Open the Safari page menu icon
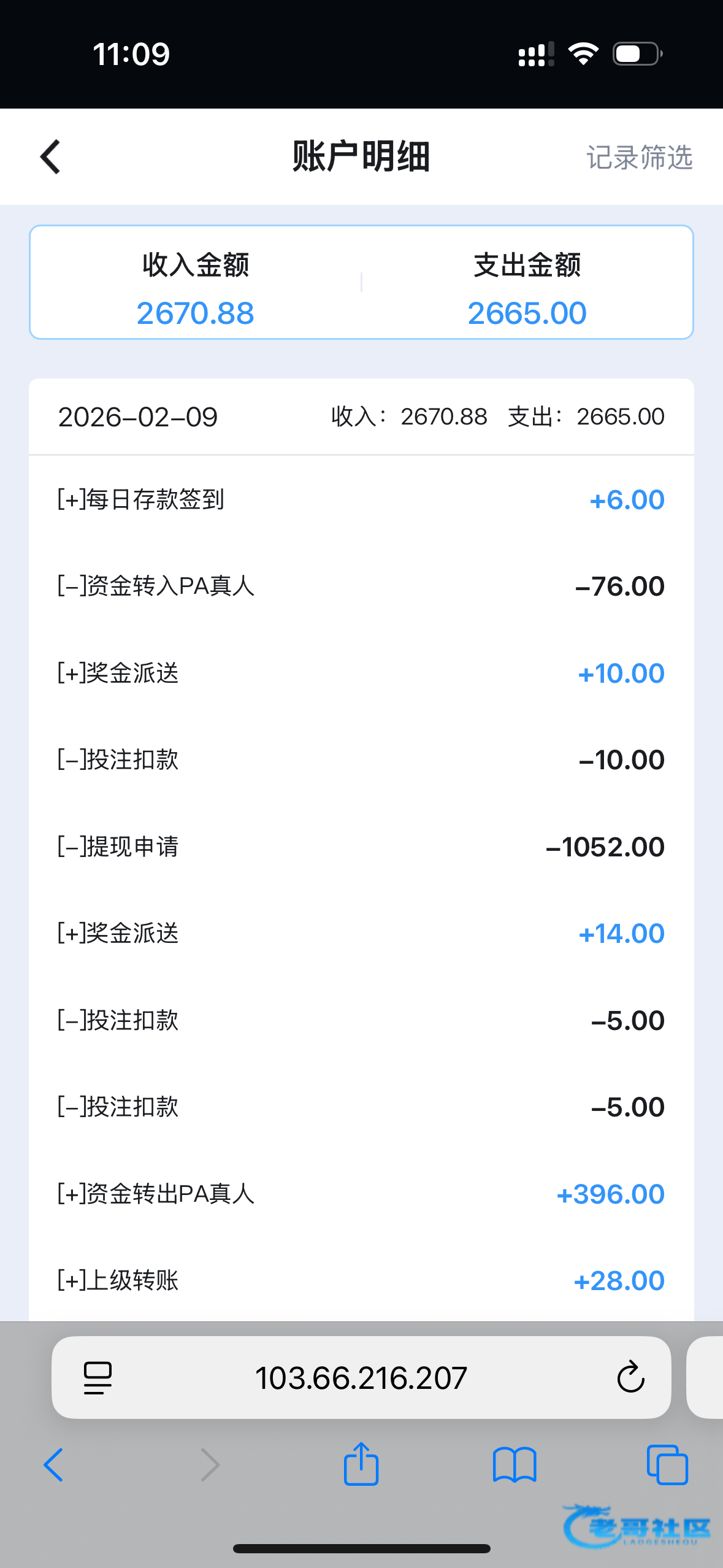The width and height of the screenshot is (723, 1568). [98, 1378]
